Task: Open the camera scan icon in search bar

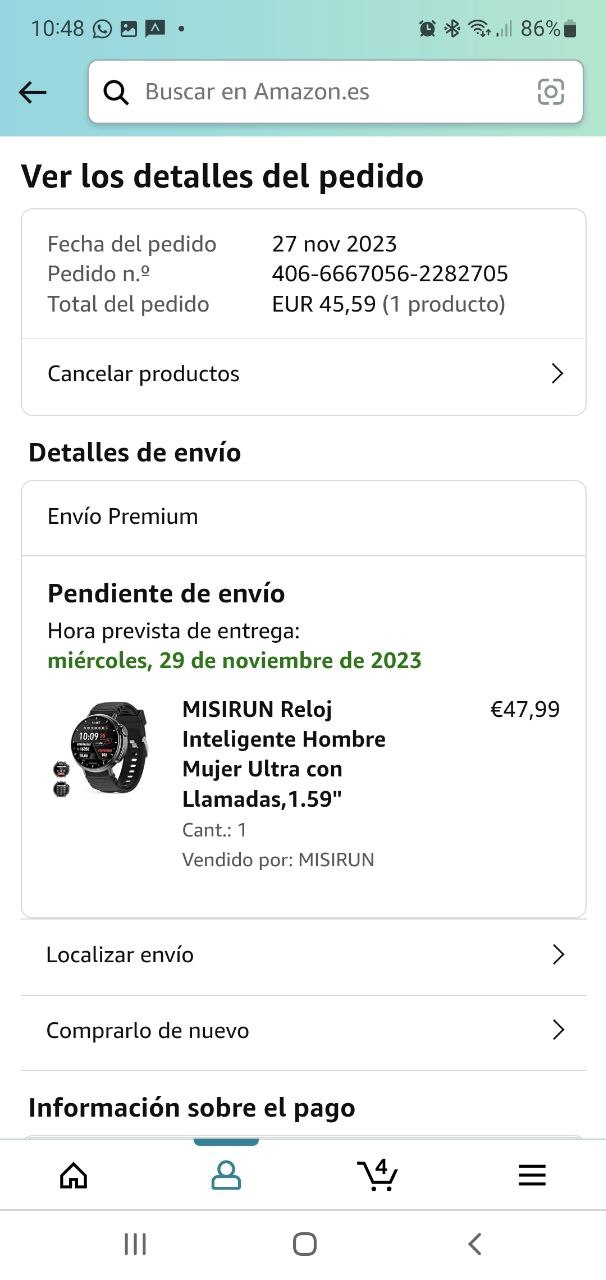Action: pyautogui.click(x=551, y=92)
